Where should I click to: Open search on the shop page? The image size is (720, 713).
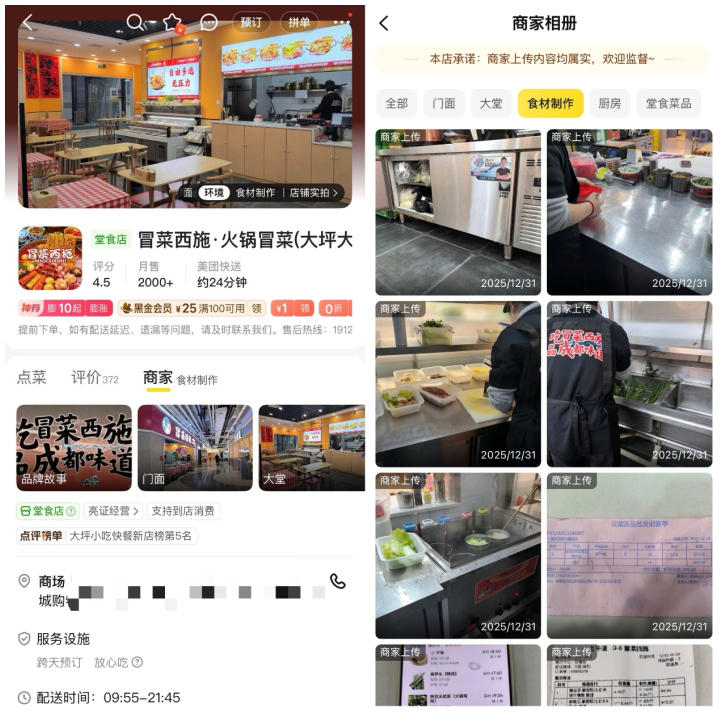(x=136, y=22)
